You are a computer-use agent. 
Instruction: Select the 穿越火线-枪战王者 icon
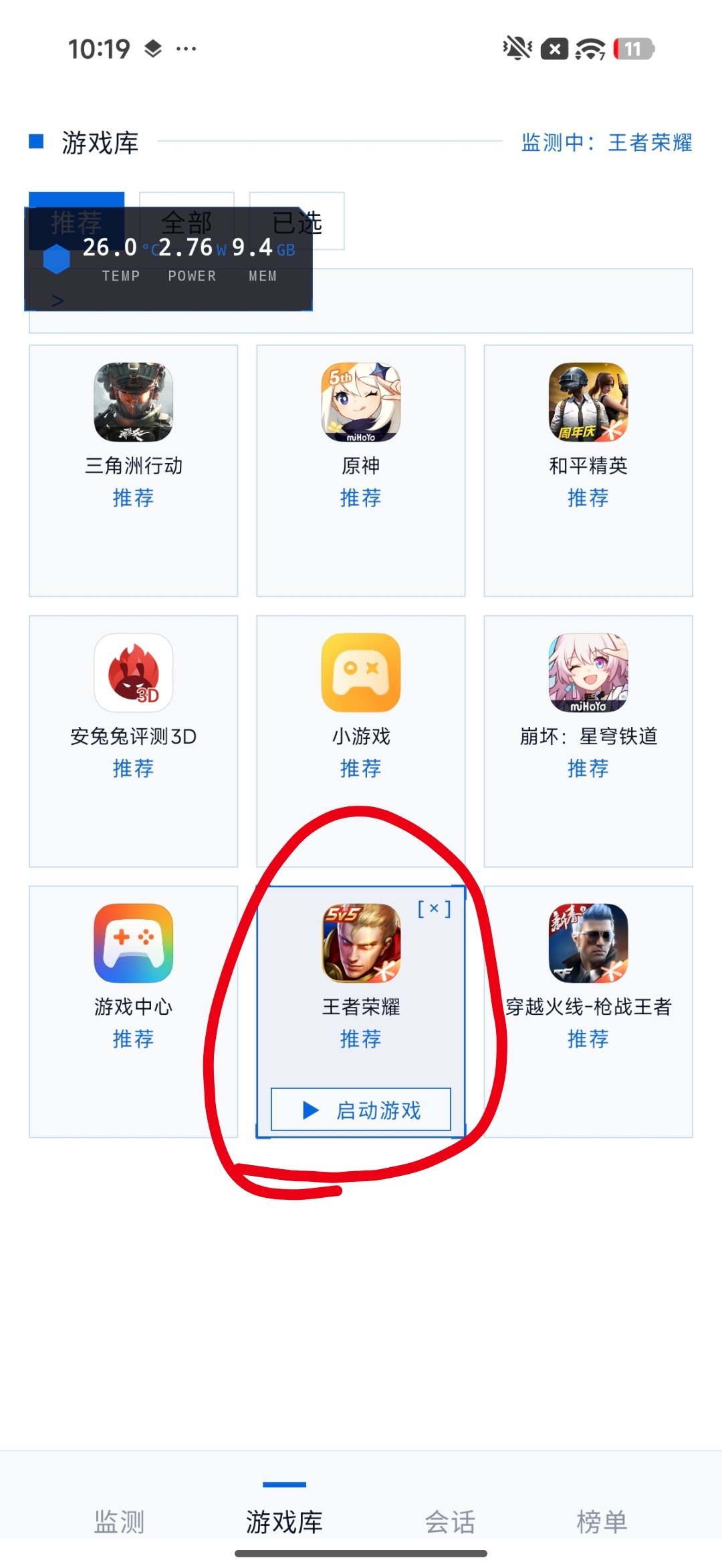[x=587, y=944]
